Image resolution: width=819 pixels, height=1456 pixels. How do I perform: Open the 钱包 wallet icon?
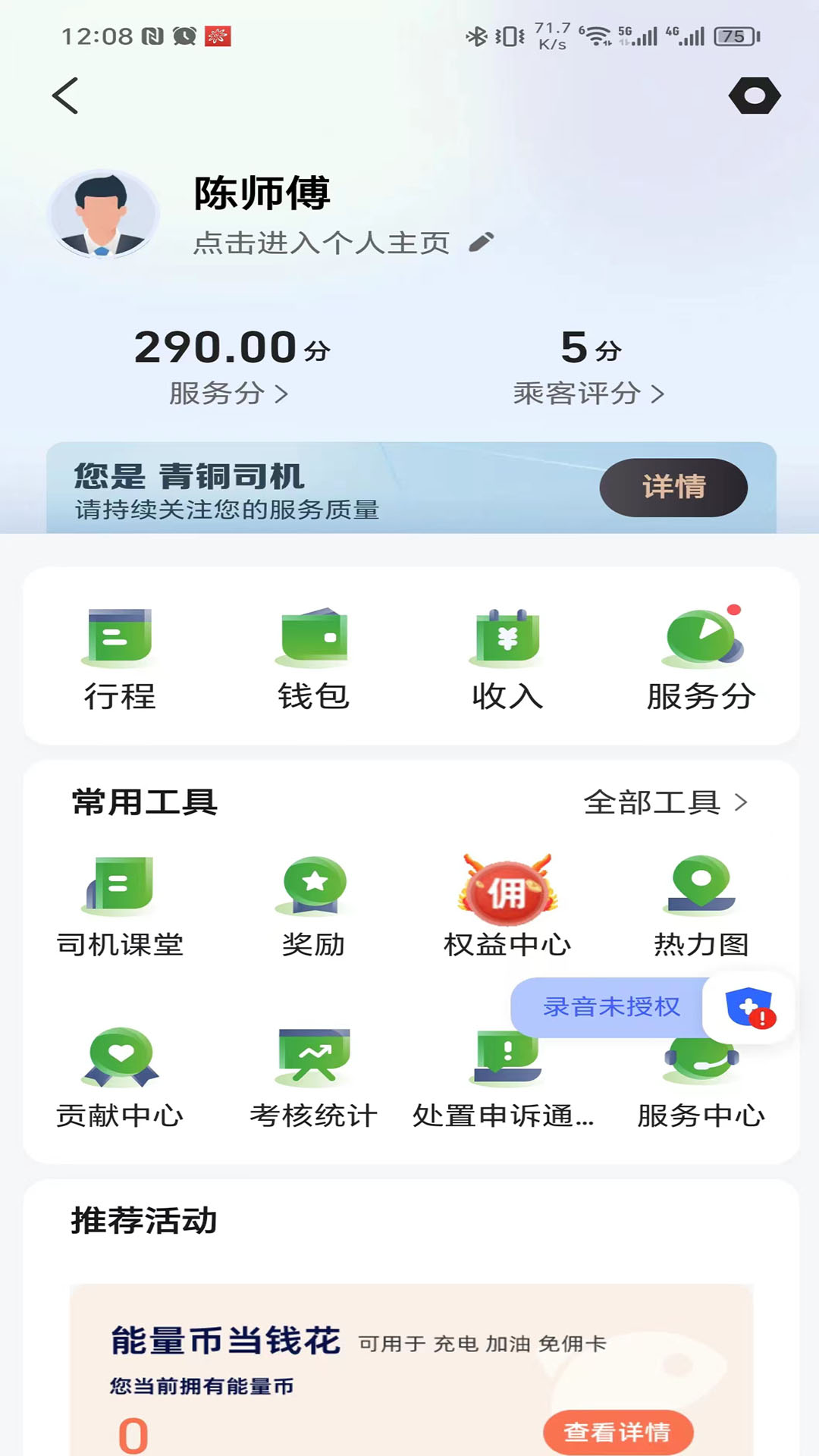click(x=312, y=652)
